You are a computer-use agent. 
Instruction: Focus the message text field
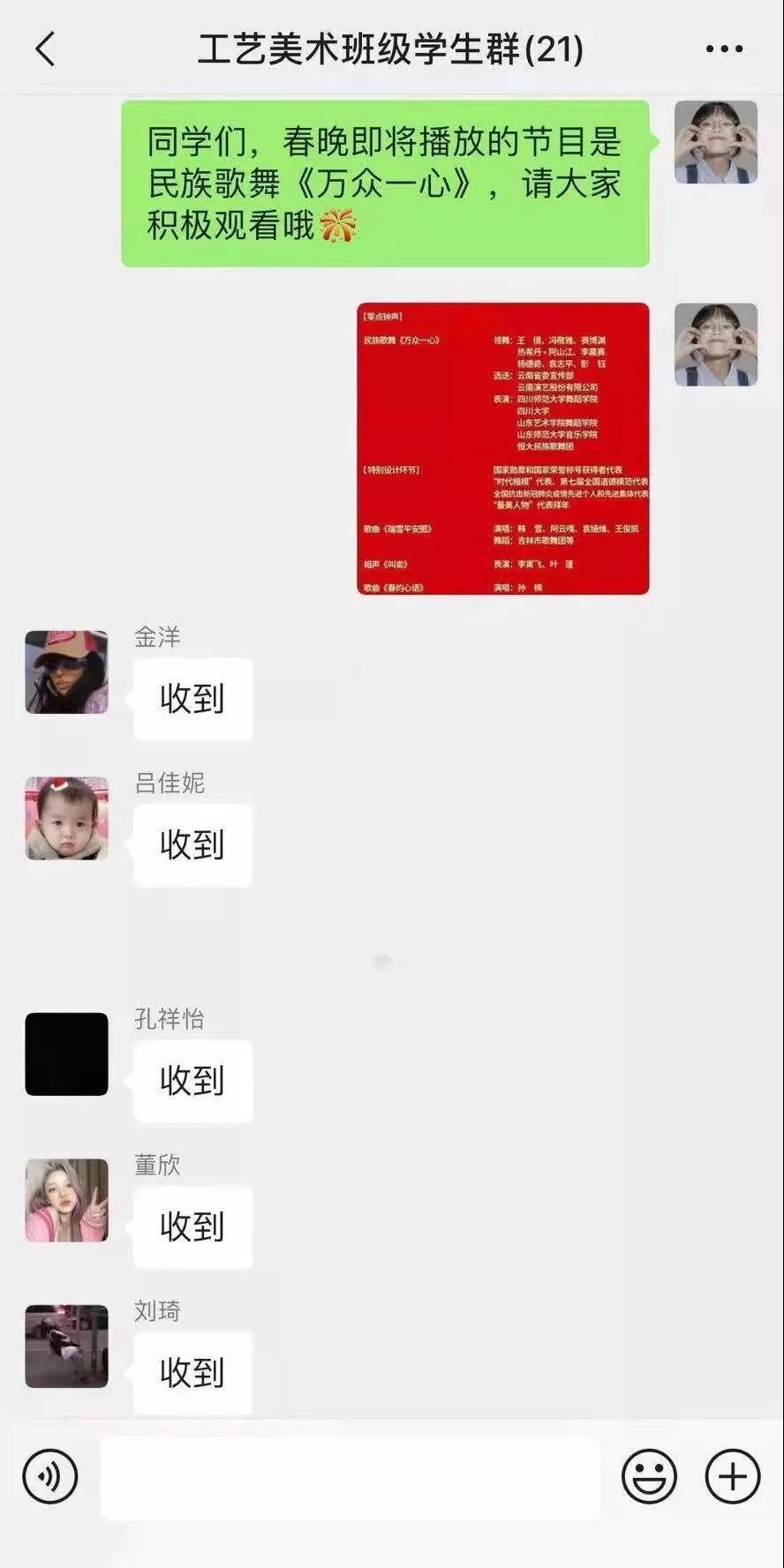pos(350,1475)
